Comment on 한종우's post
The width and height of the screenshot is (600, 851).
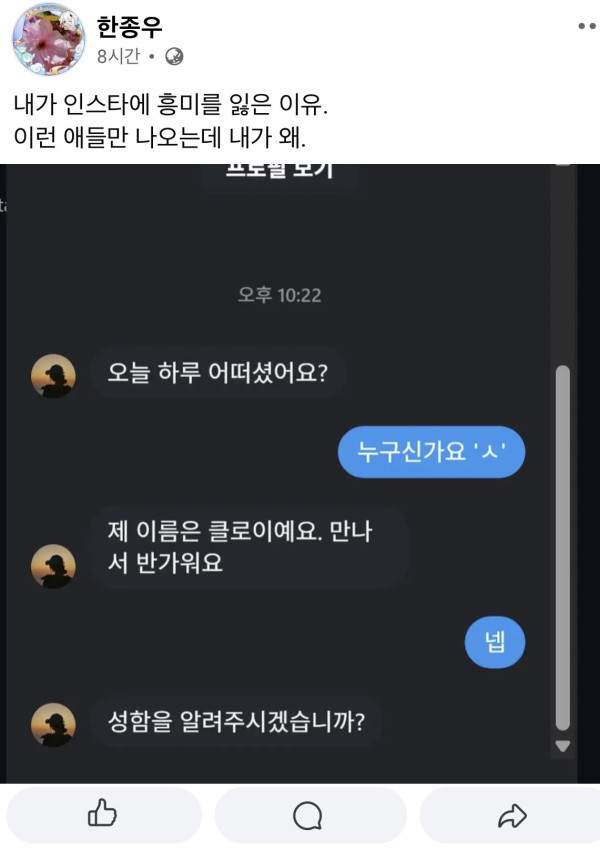coord(307,815)
